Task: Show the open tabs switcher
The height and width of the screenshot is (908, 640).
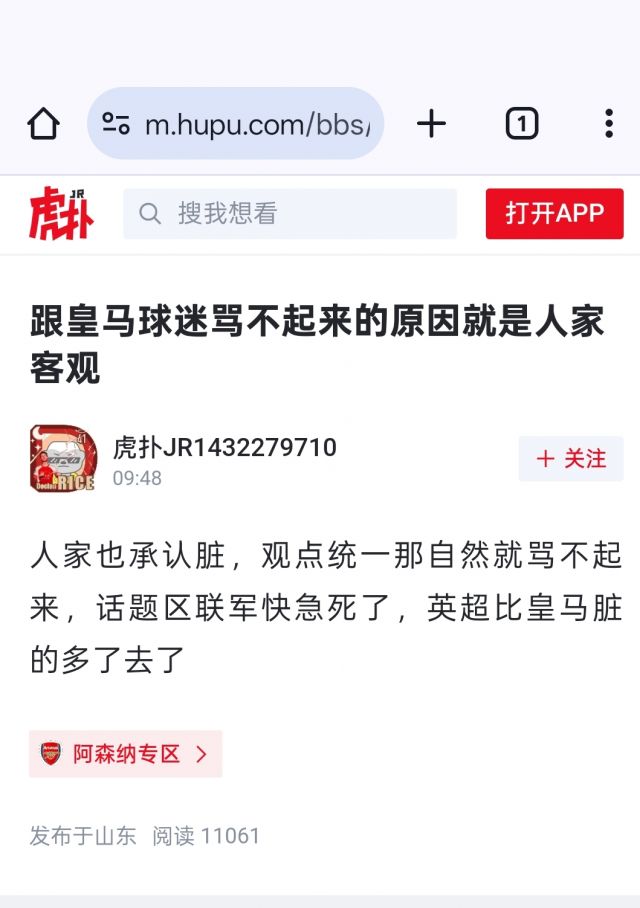Action: [x=521, y=124]
